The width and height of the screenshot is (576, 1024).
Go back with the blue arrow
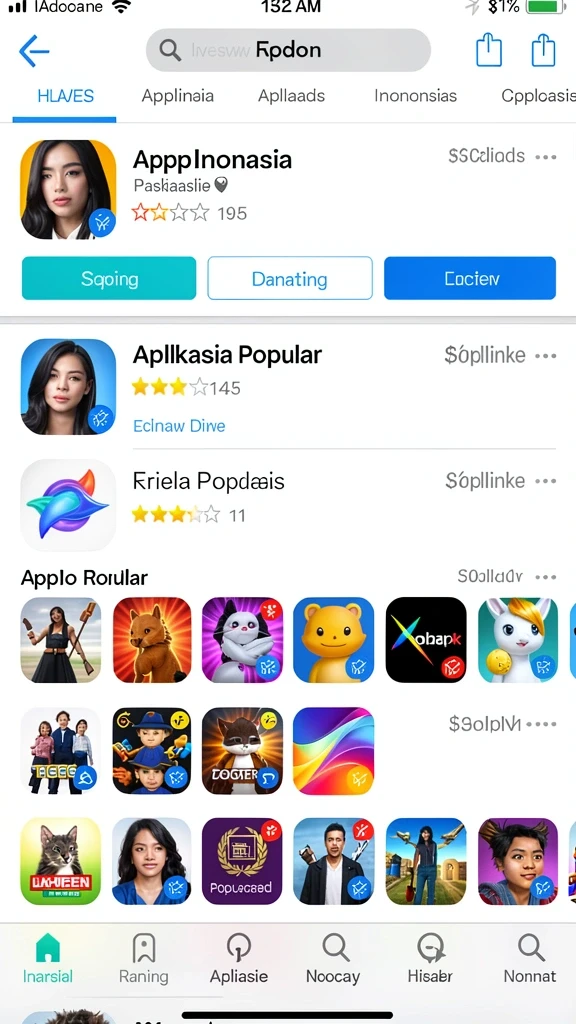point(34,51)
